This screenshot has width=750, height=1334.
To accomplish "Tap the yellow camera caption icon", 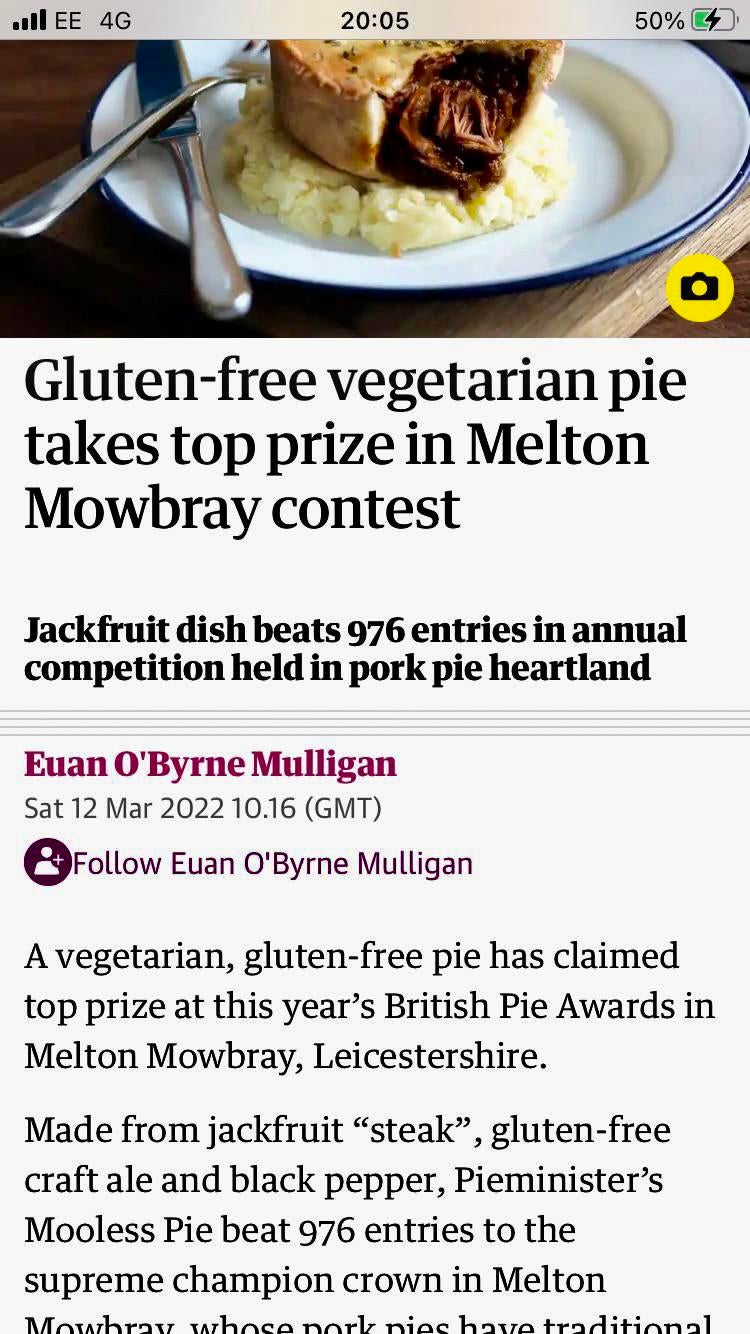I will point(699,287).
